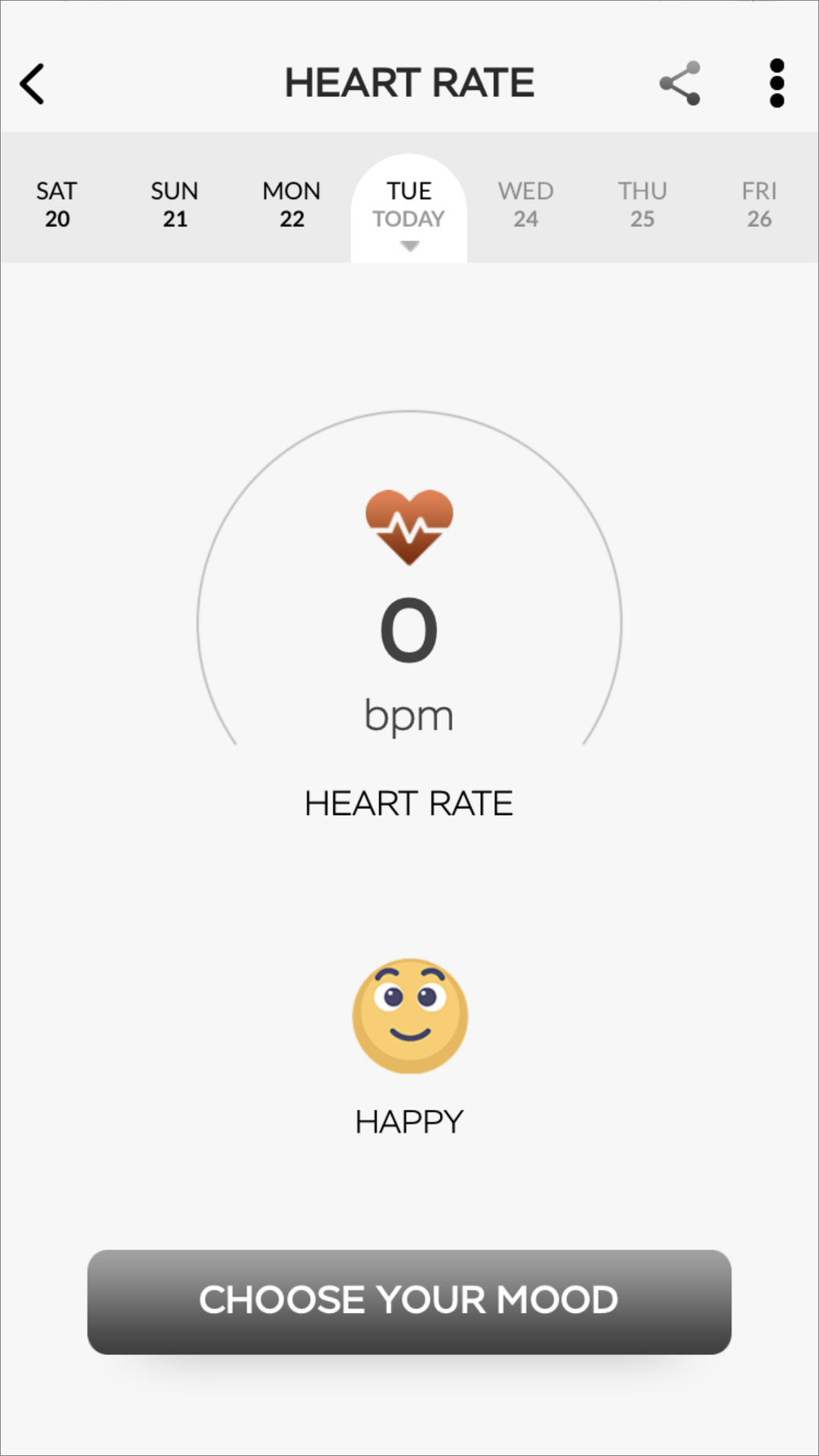
Task: Select Tuesday Today tab
Action: pyautogui.click(x=409, y=206)
